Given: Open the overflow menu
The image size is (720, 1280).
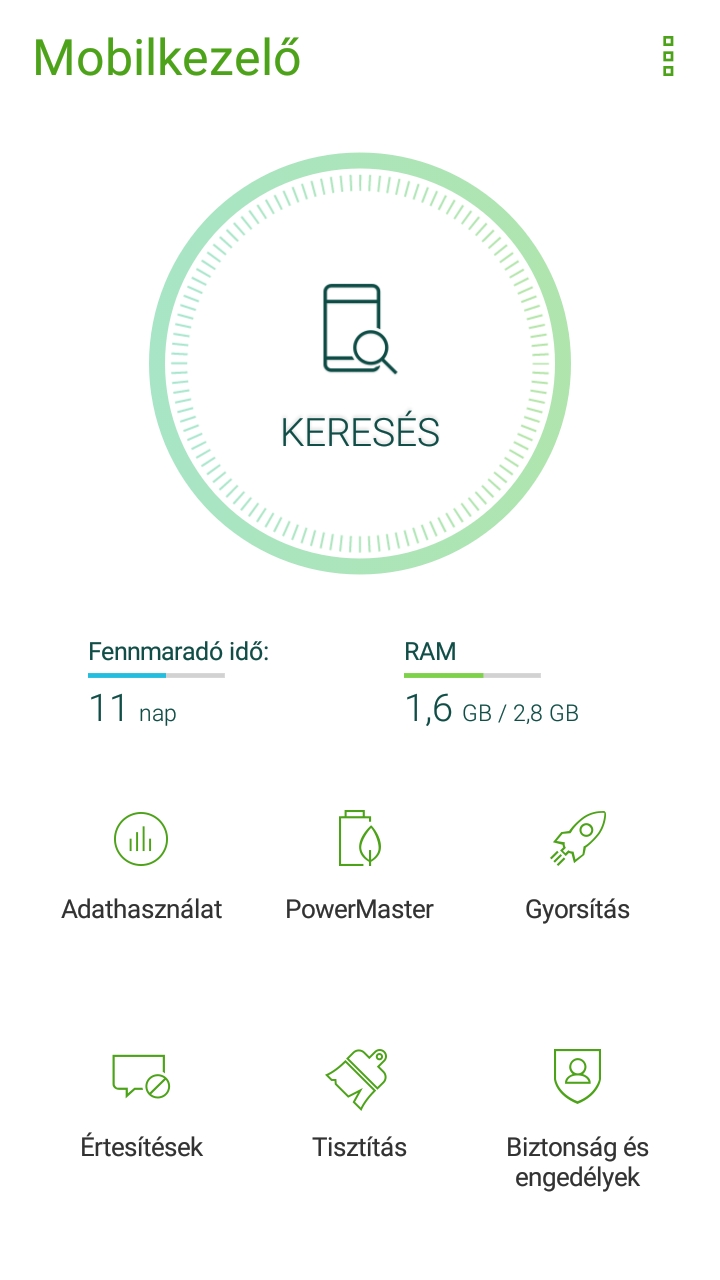Looking at the screenshot, I should coord(669,57).
